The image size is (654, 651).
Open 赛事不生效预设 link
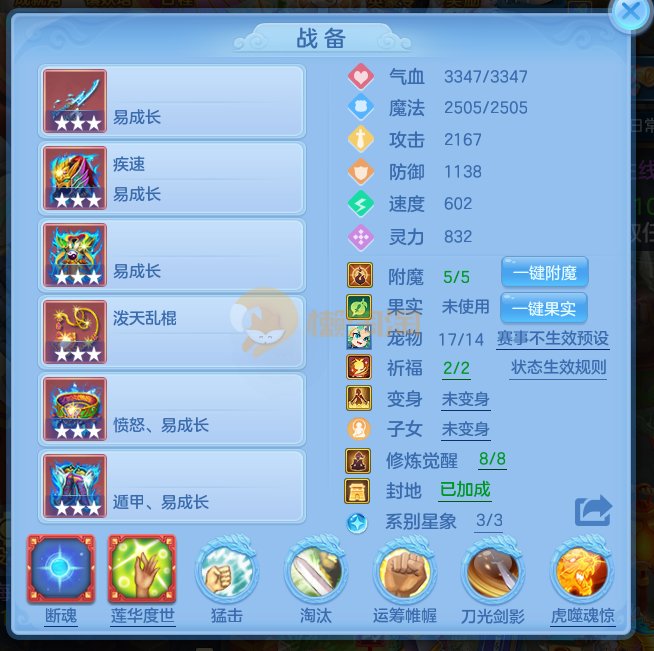click(553, 338)
